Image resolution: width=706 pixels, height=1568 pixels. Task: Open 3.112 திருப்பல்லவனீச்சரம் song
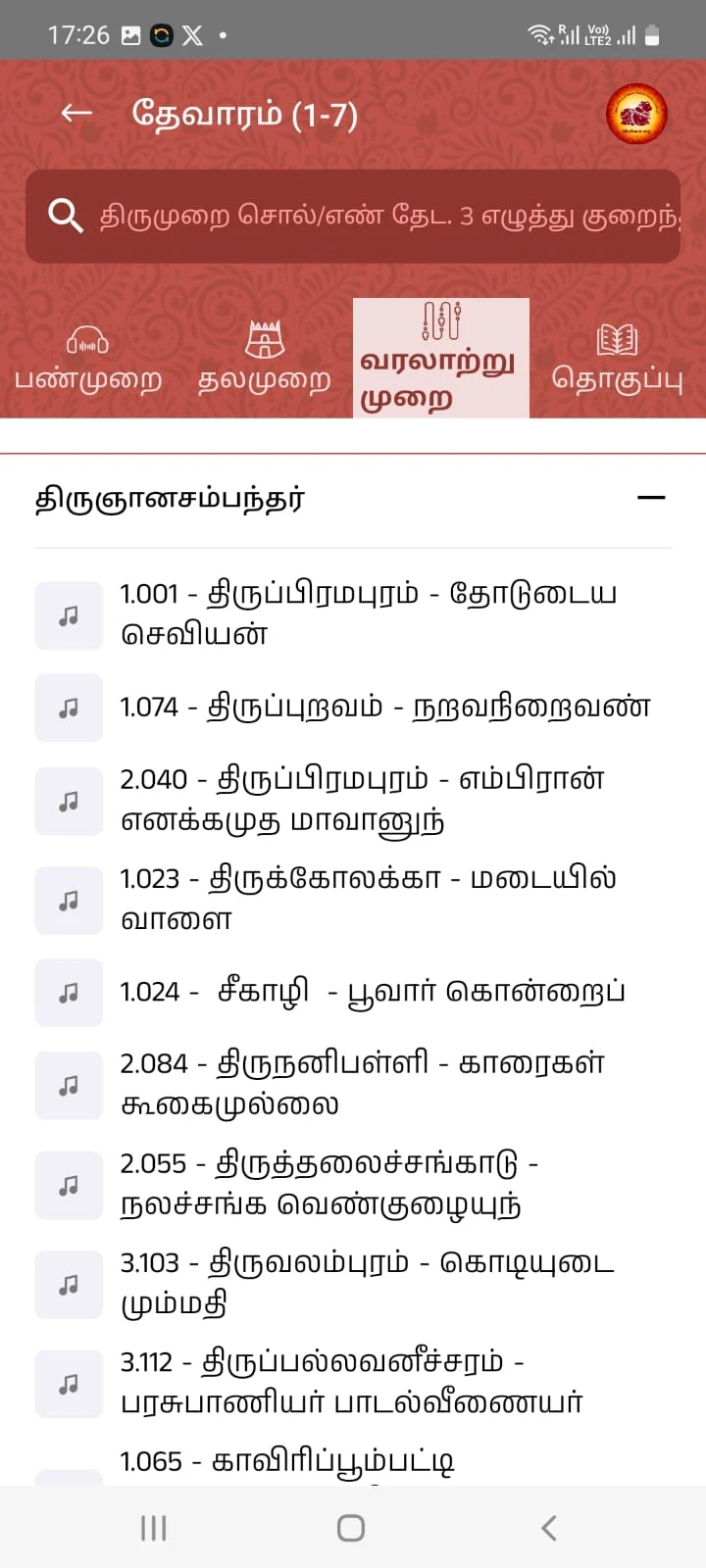pyautogui.click(x=351, y=1383)
